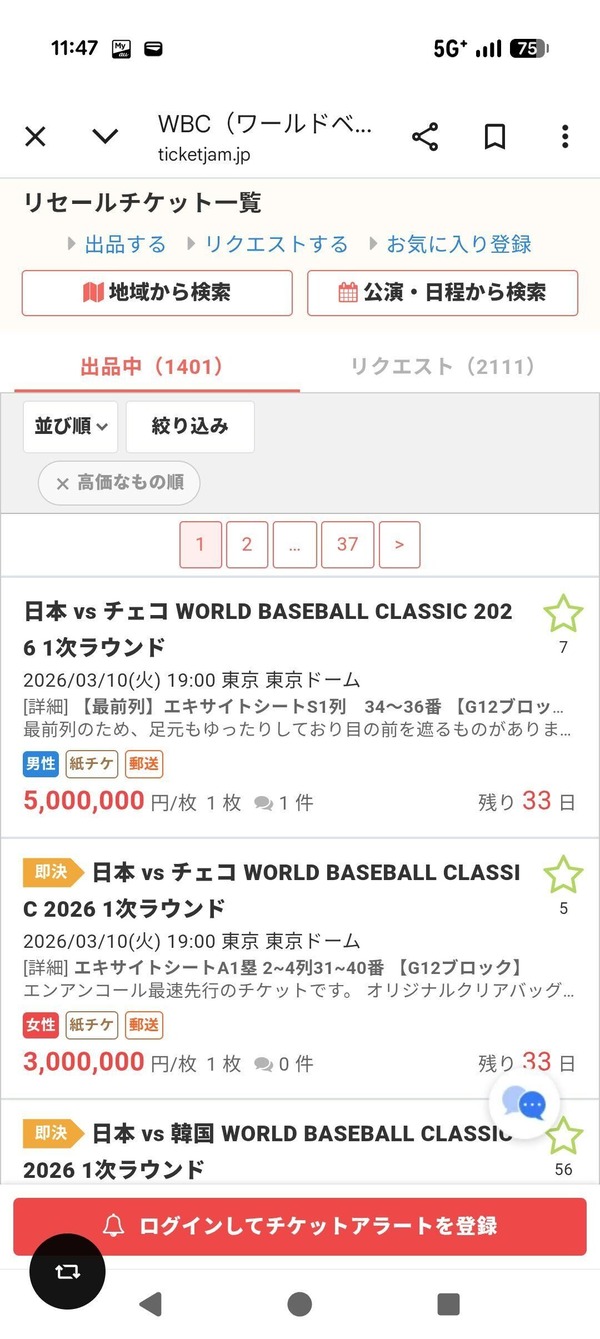
Task: Open the 並び順 sort dropdown
Action: click(71, 427)
